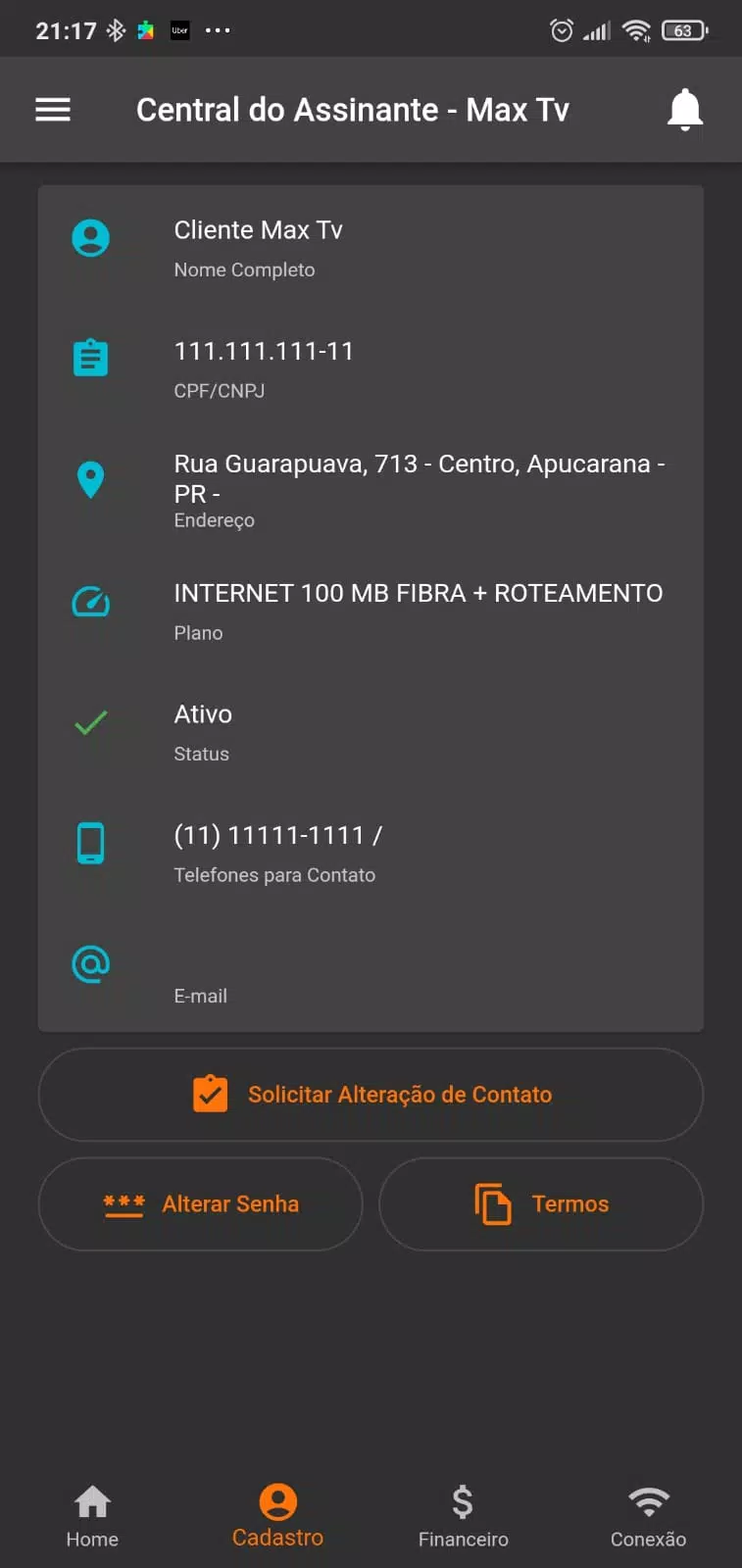Tap Solicitar Alteração de Contato button
The height and width of the screenshot is (1568, 742).
tap(371, 1095)
